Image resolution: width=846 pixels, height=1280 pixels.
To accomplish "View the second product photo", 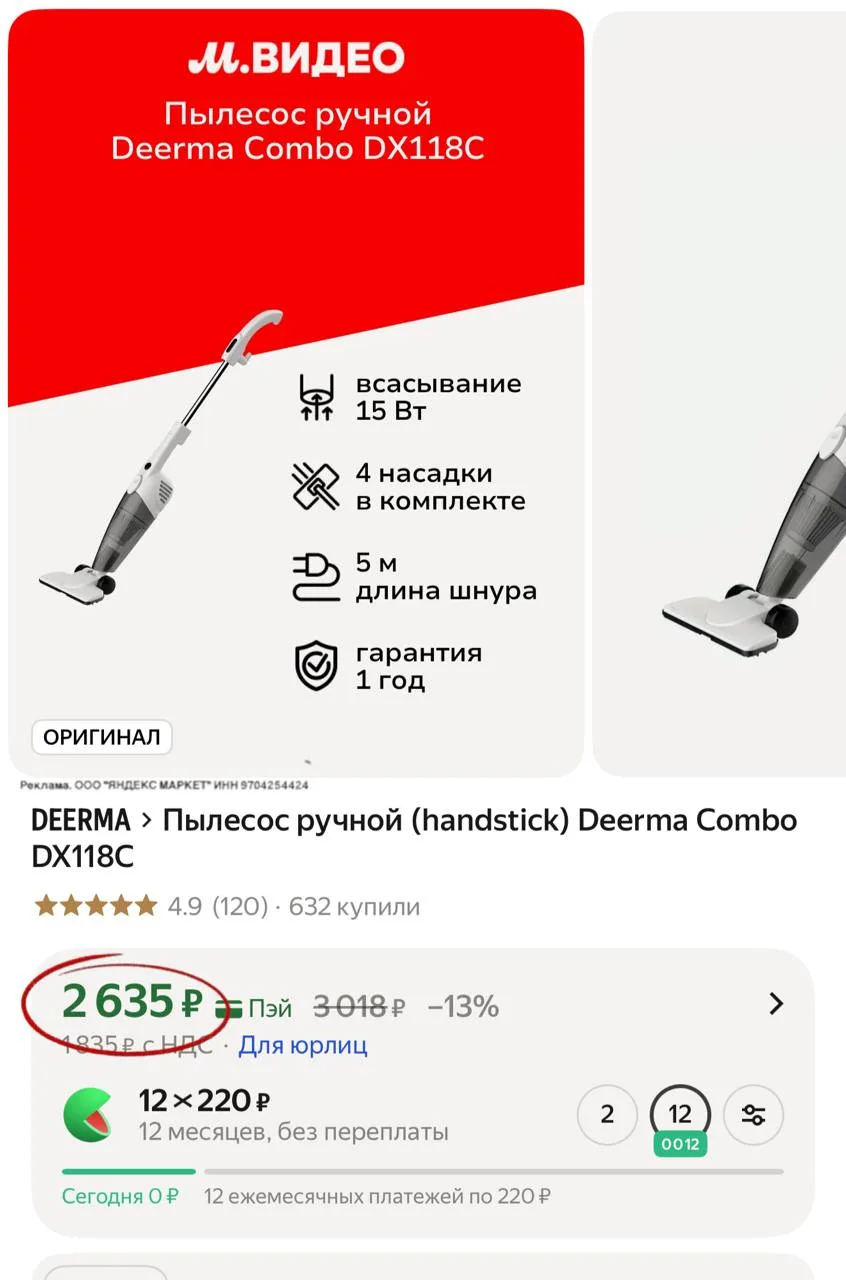I will (x=720, y=393).
